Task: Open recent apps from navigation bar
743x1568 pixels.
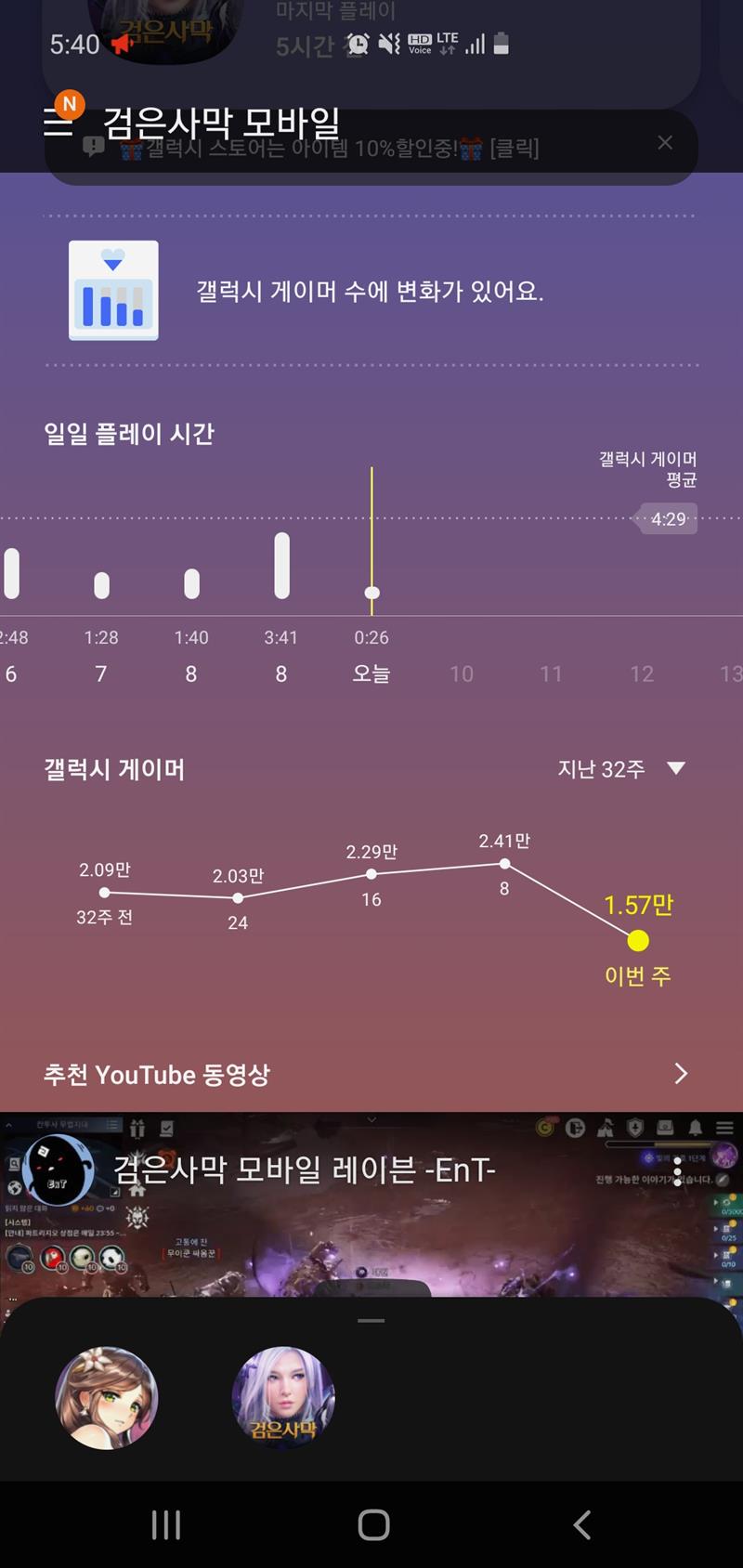Action: click(x=165, y=1524)
